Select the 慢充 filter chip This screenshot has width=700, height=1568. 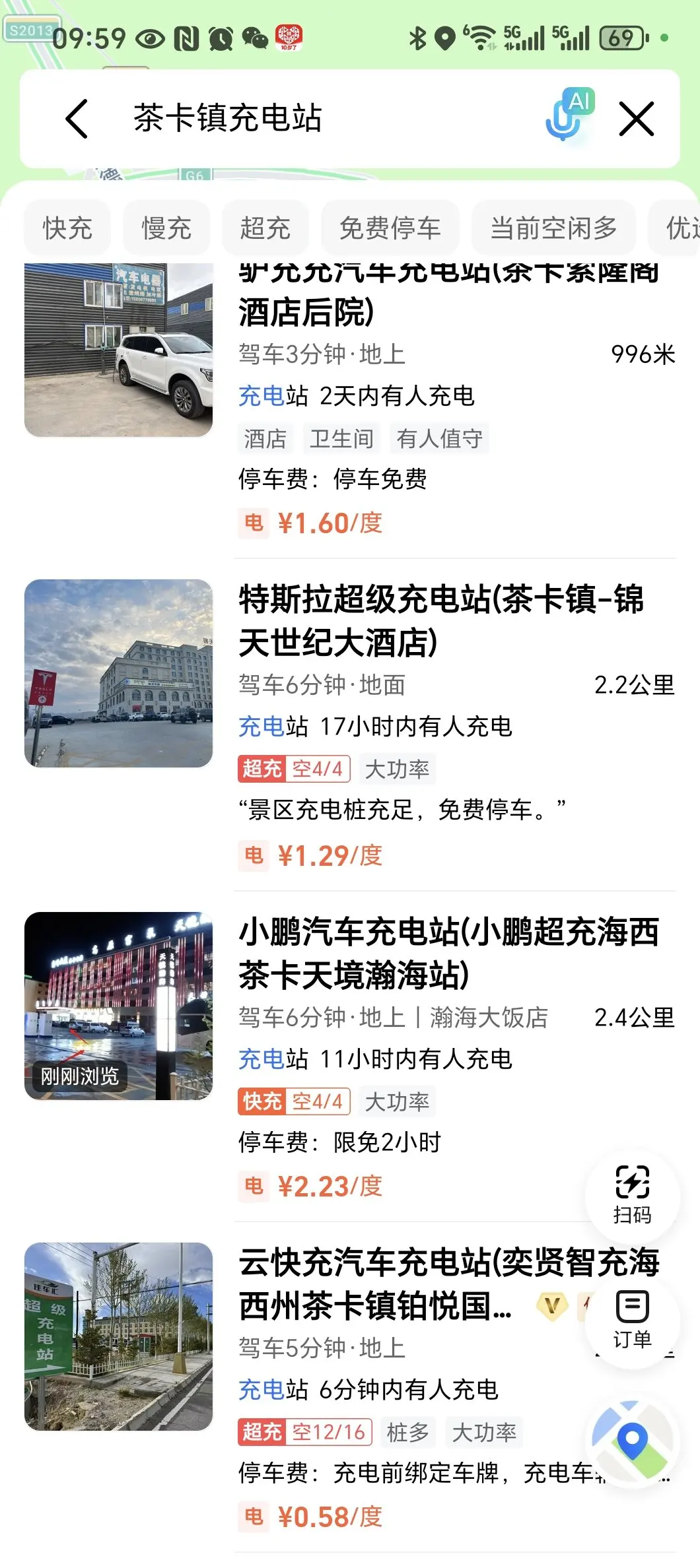point(166,228)
